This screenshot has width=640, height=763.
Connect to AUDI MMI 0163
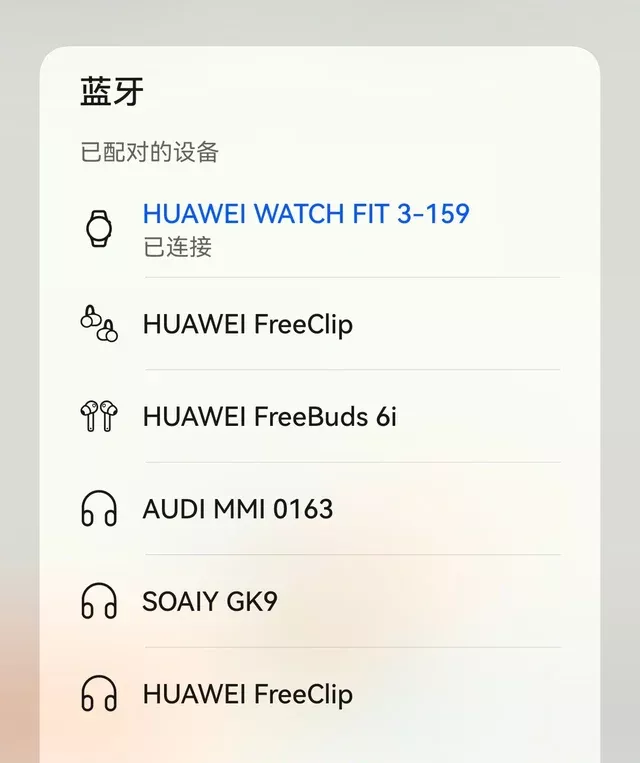click(x=238, y=509)
